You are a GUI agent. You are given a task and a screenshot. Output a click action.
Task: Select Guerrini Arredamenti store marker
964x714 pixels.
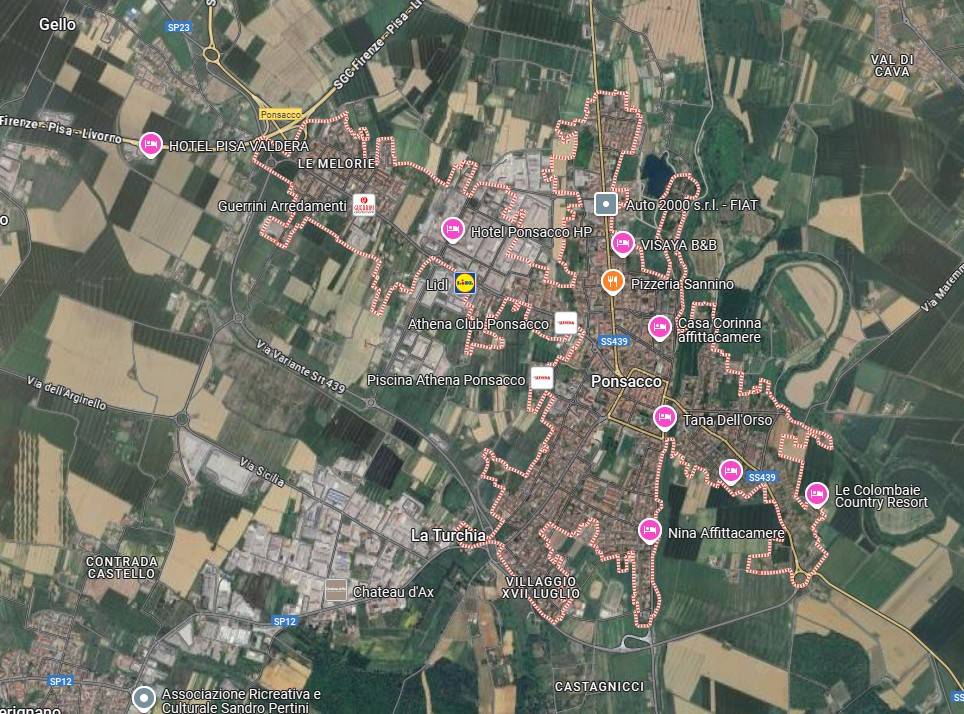tap(364, 205)
